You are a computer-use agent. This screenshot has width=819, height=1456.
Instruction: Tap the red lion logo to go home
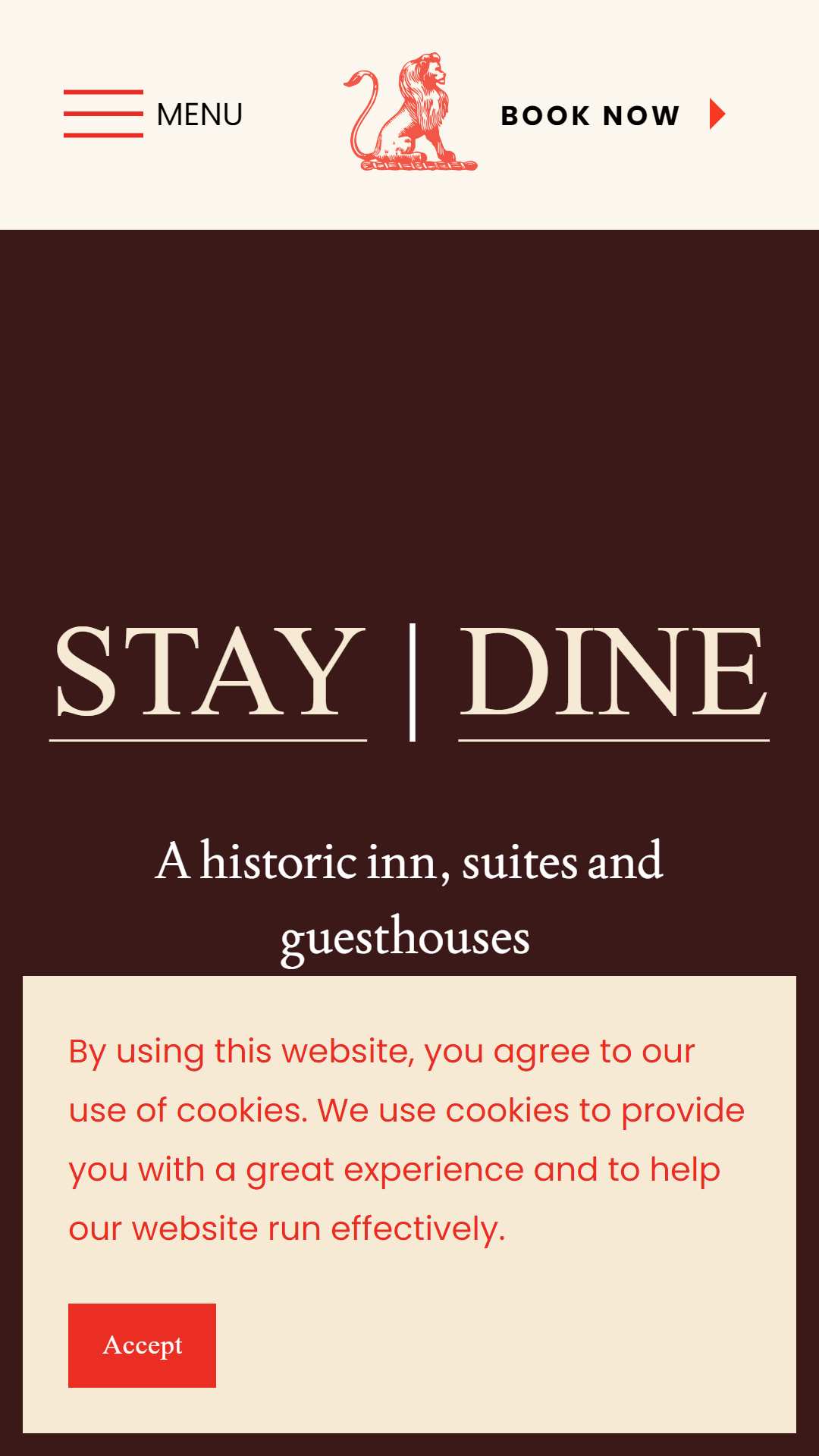pyautogui.click(x=410, y=112)
